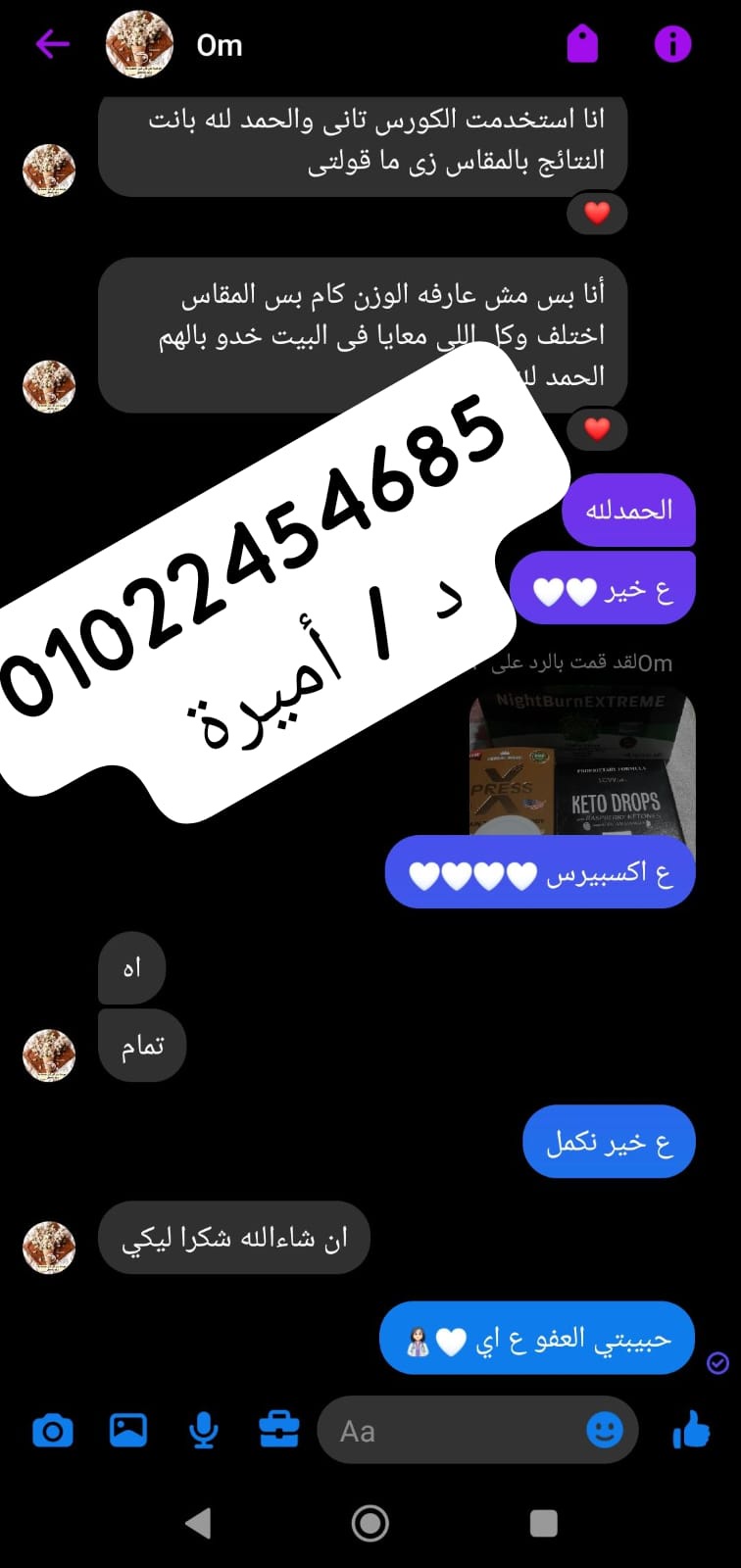Open conversation info

tap(672, 44)
